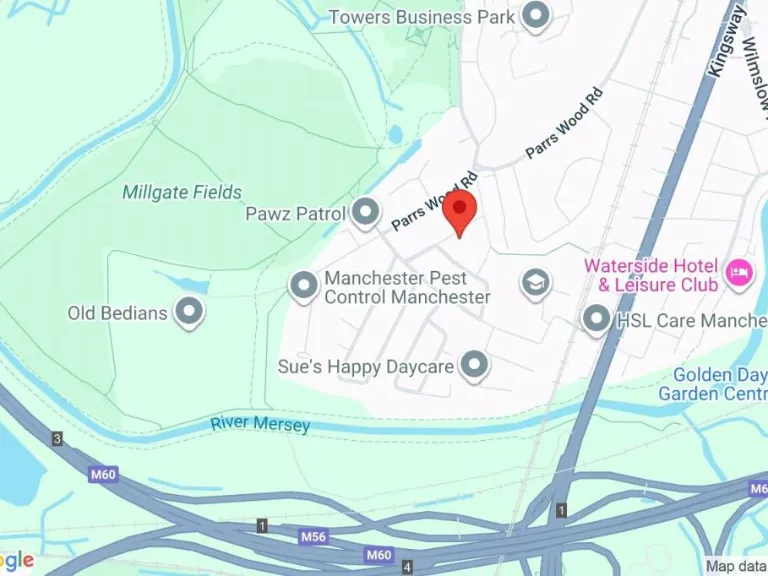
Task: Select the Sue's Happy Daycare marker
Action: pyautogui.click(x=475, y=366)
